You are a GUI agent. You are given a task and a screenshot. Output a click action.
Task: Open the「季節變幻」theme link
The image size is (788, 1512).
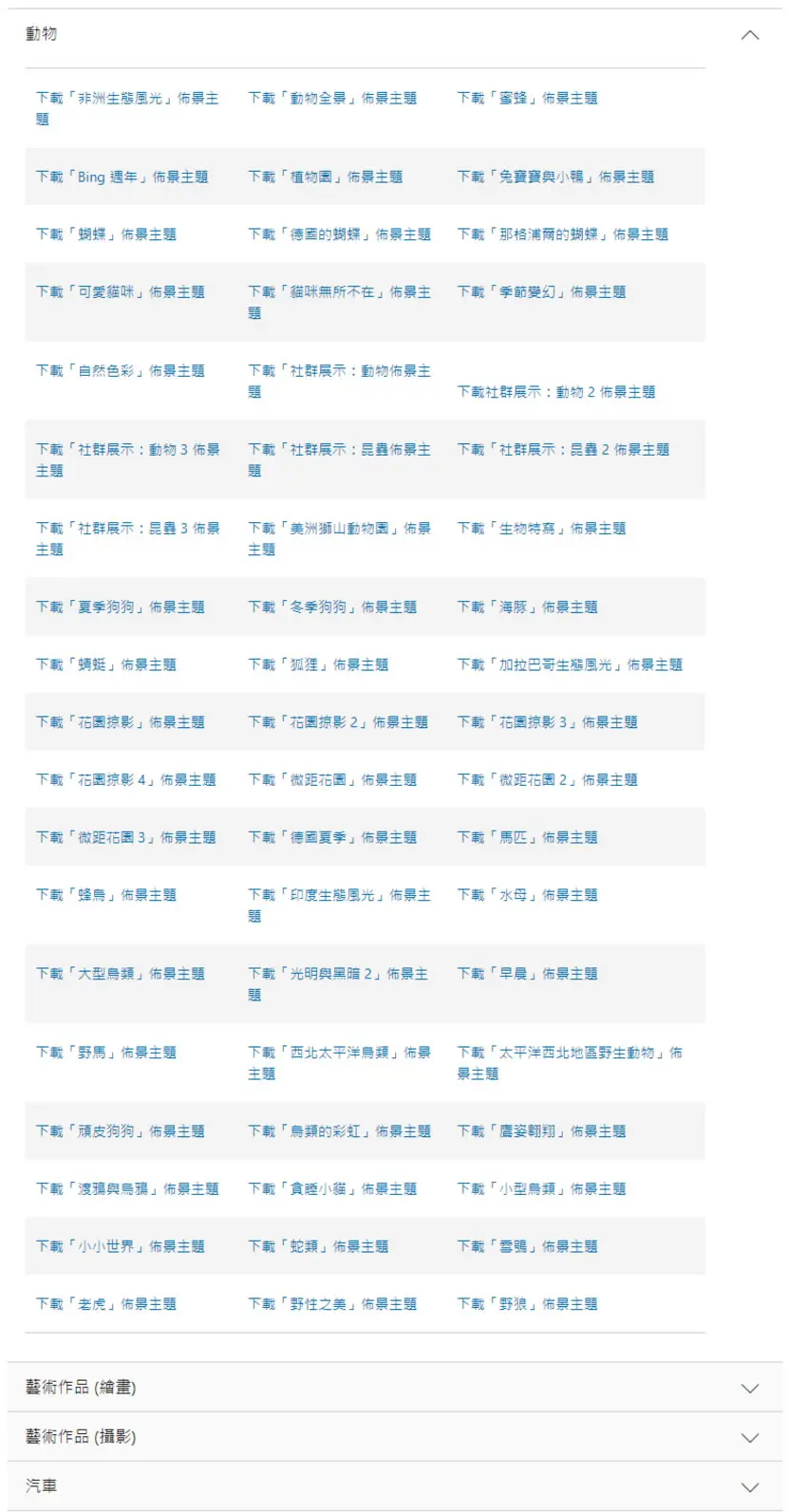[x=541, y=291]
